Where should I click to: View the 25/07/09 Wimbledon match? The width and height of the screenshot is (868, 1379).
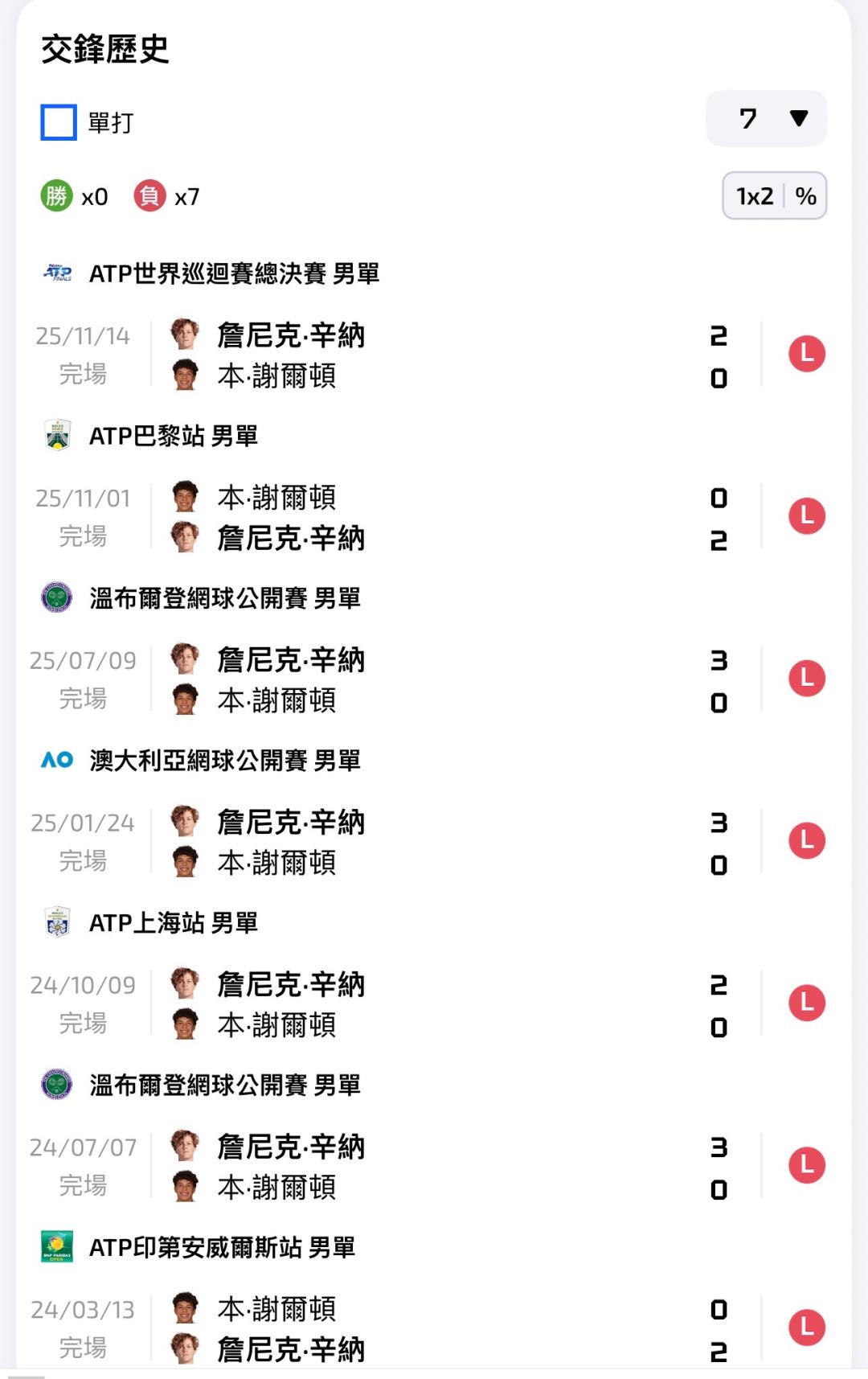pyautogui.click(x=434, y=680)
